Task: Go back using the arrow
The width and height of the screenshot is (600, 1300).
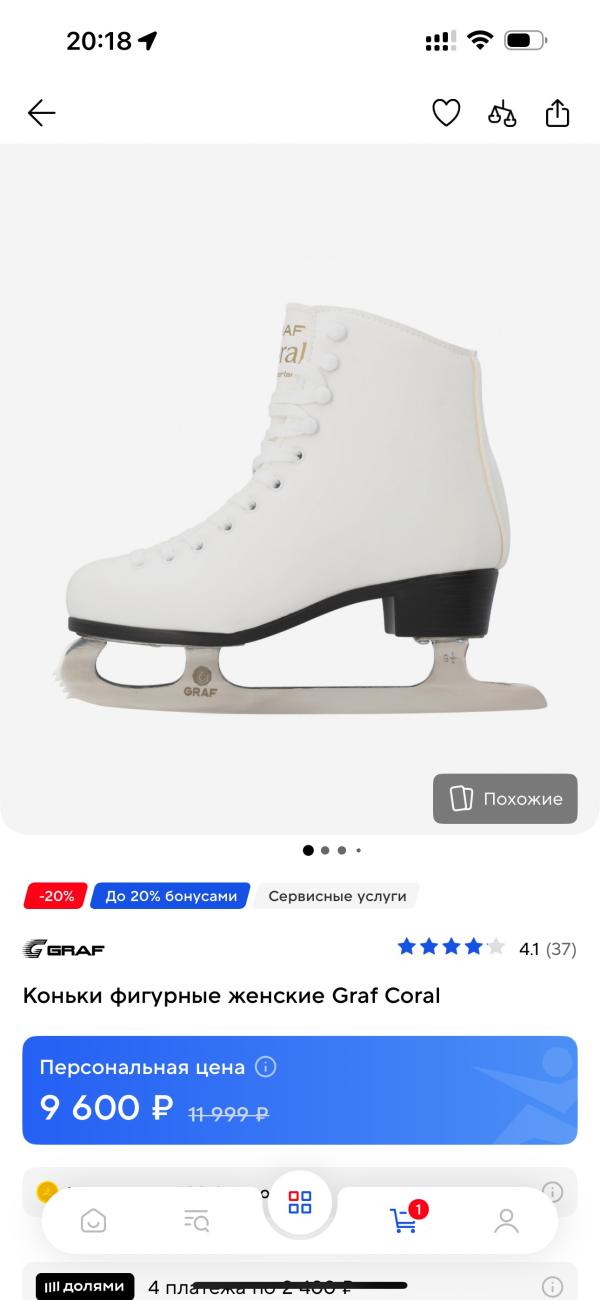Action: coord(41,114)
